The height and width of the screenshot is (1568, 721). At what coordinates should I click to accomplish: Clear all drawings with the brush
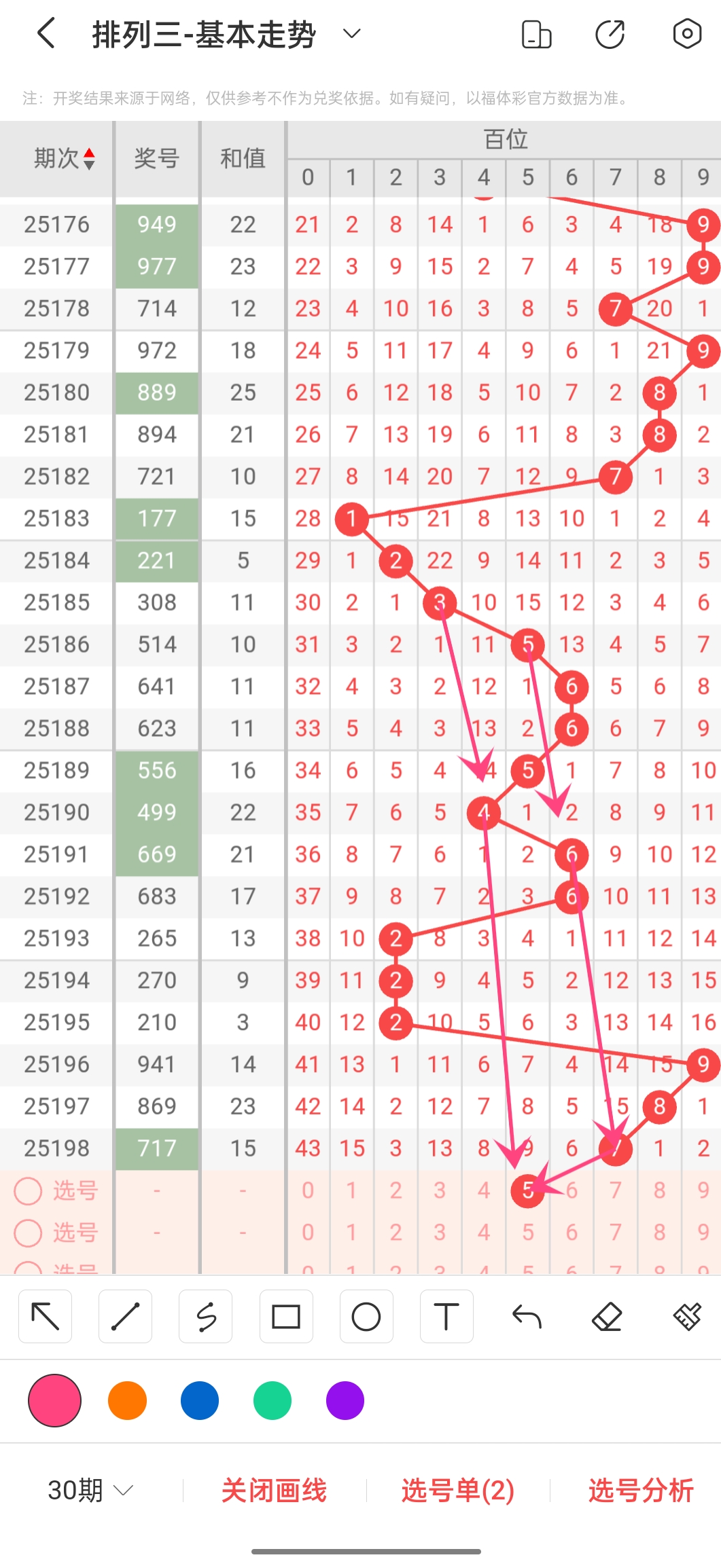pos(687,1317)
